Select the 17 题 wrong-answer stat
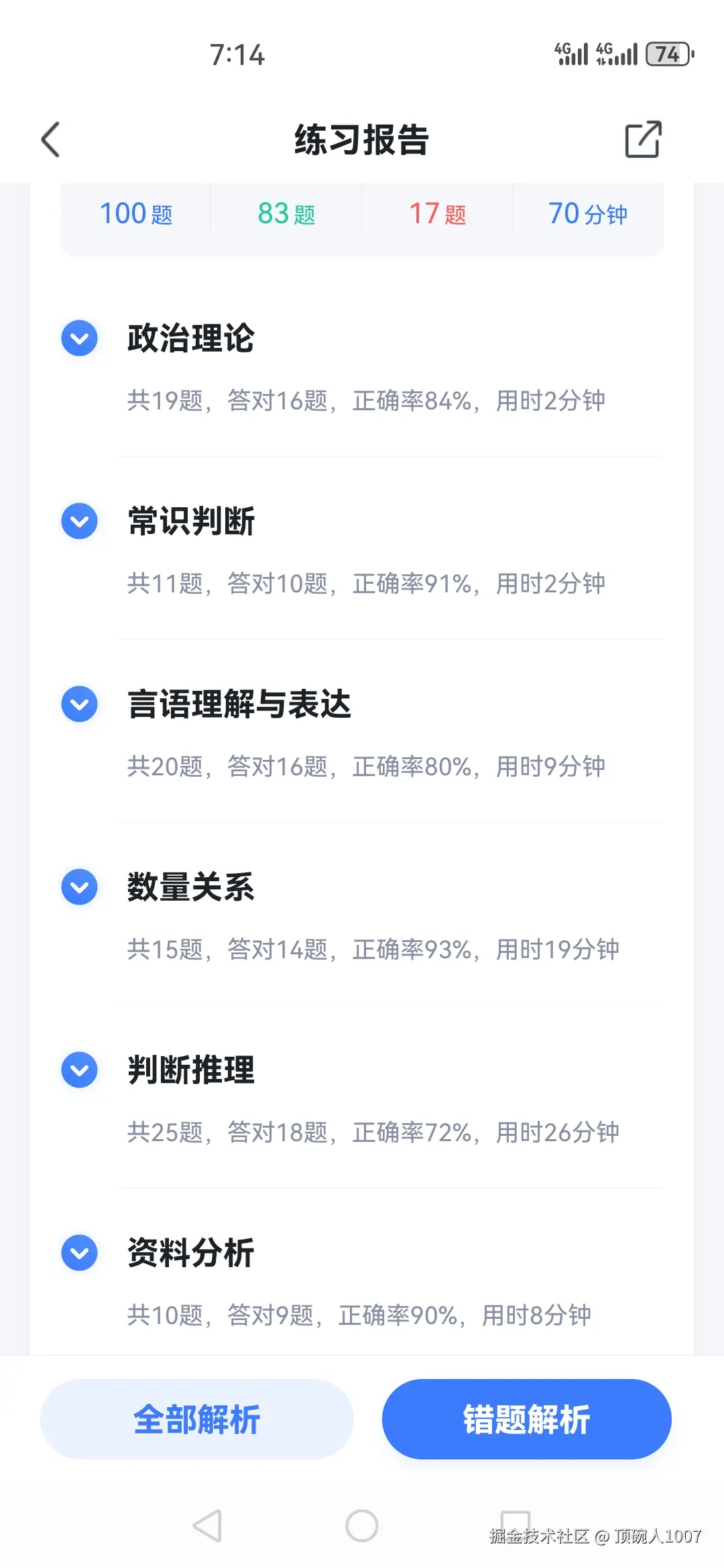Screen dimensions: 724x1568 437,213
